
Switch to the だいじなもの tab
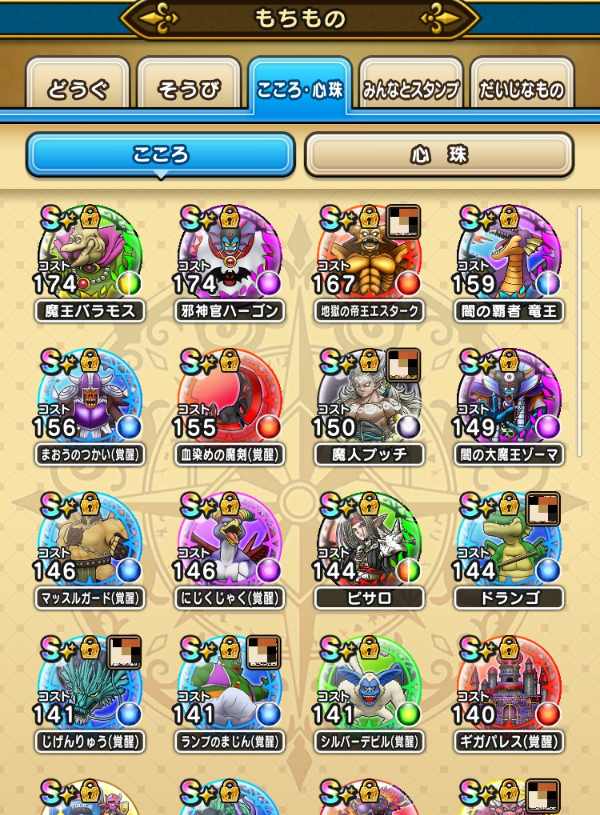pyautogui.click(x=522, y=85)
